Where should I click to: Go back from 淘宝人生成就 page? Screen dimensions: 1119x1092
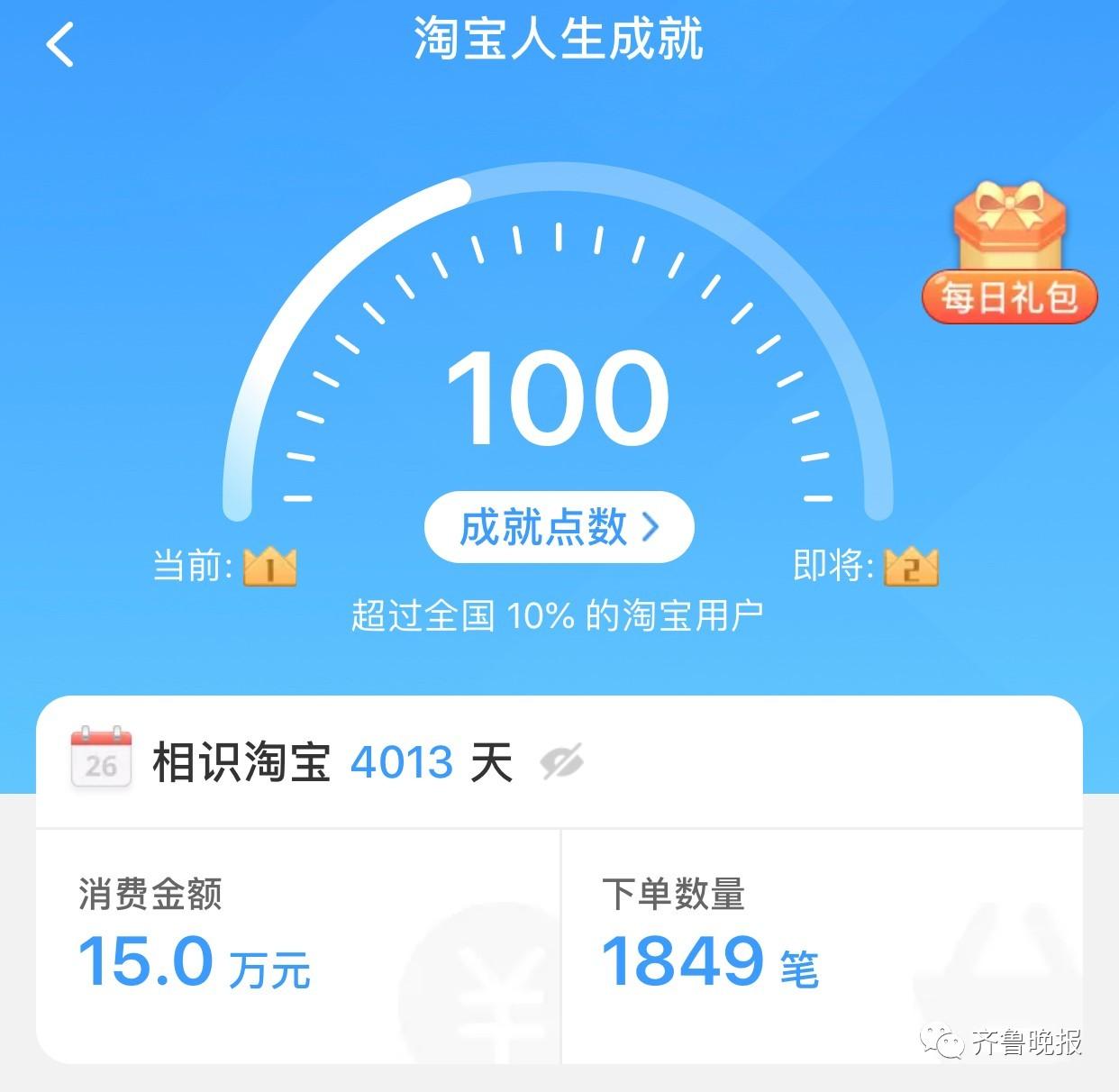click(x=59, y=45)
